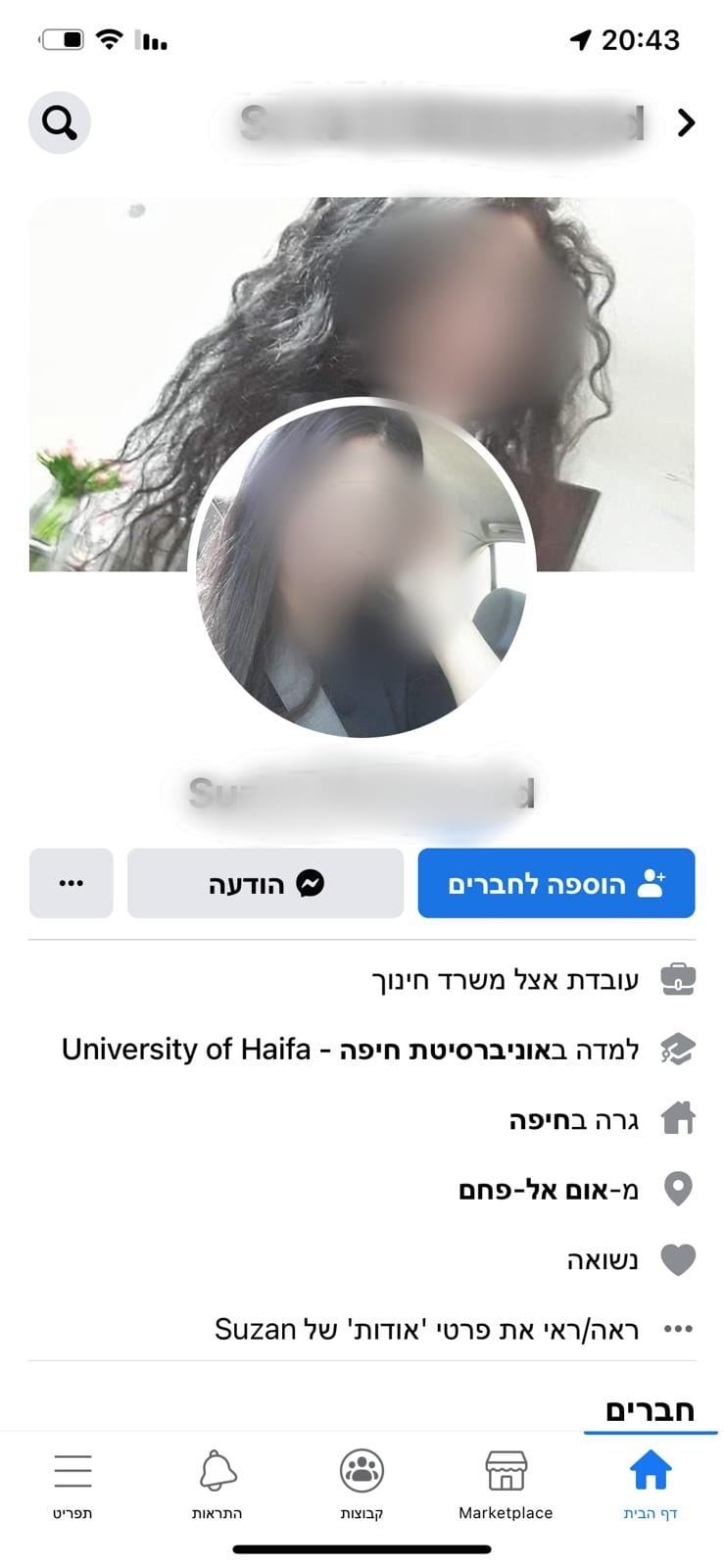This screenshot has width=724, height=1568.
Task: Go back using the top arrow
Action: tap(686, 122)
